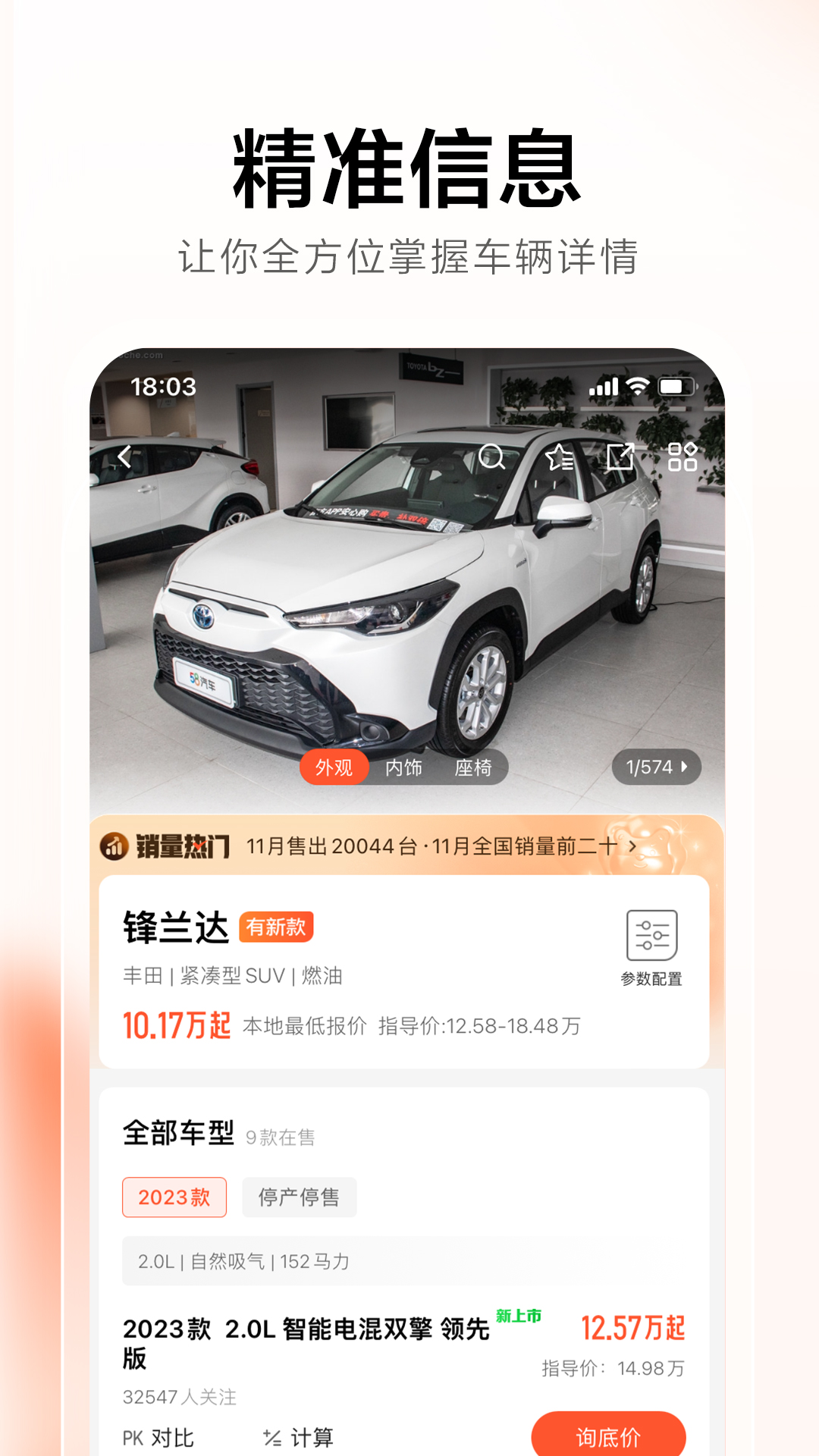Viewport: 819px width, 1456px height.
Task: Share this vehicle page
Action: coord(620,457)
